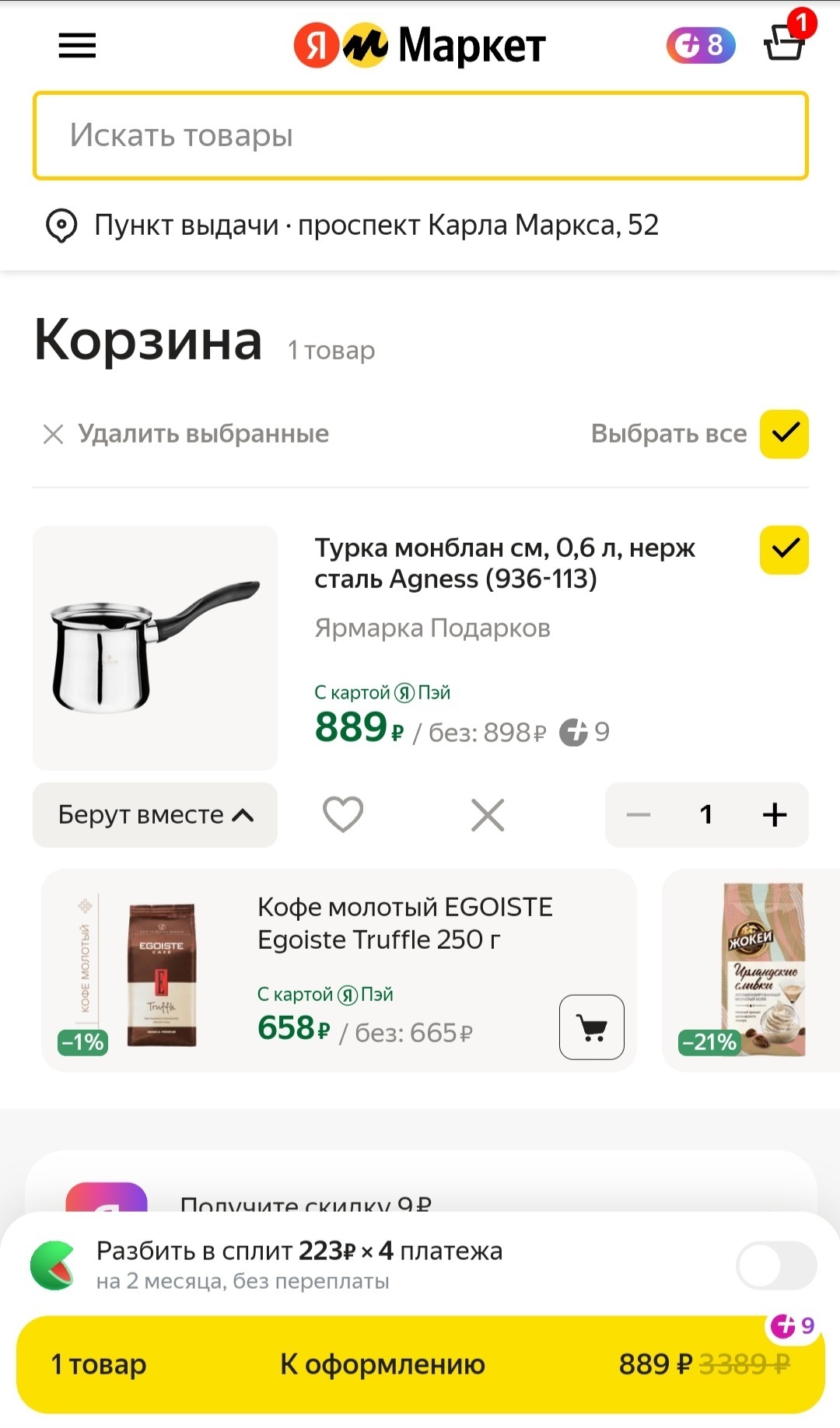Decrease the Турка quantity with minus
This screenshot has height=1428, width=840.
coord(639,814)
